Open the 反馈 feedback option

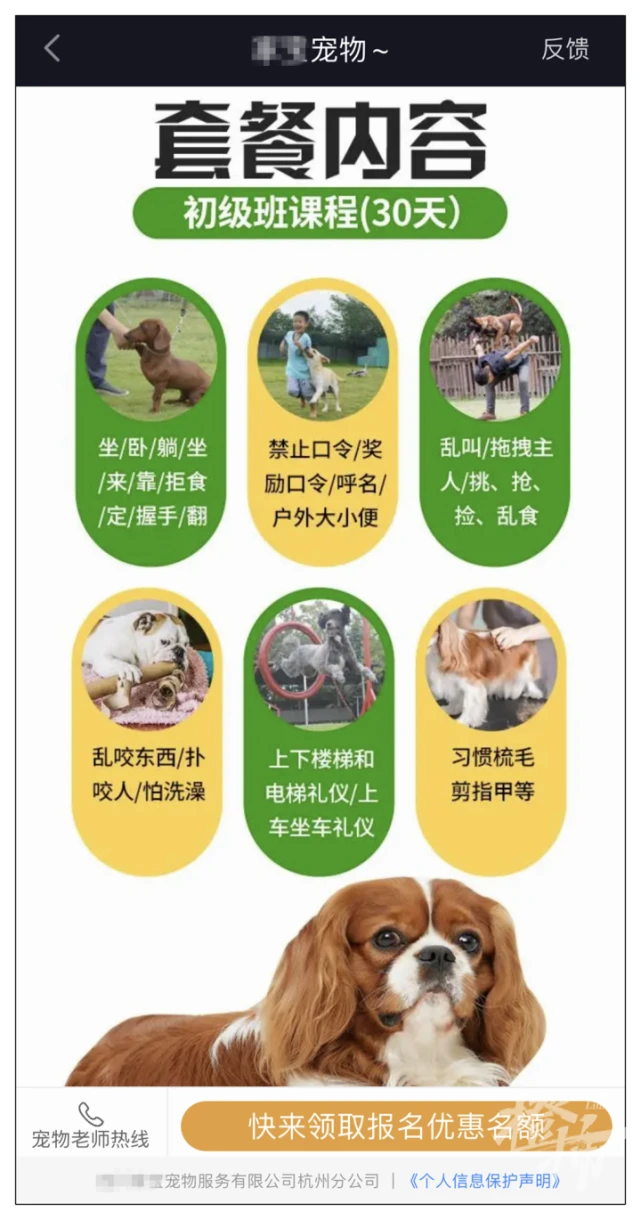(x=565, y=49)
